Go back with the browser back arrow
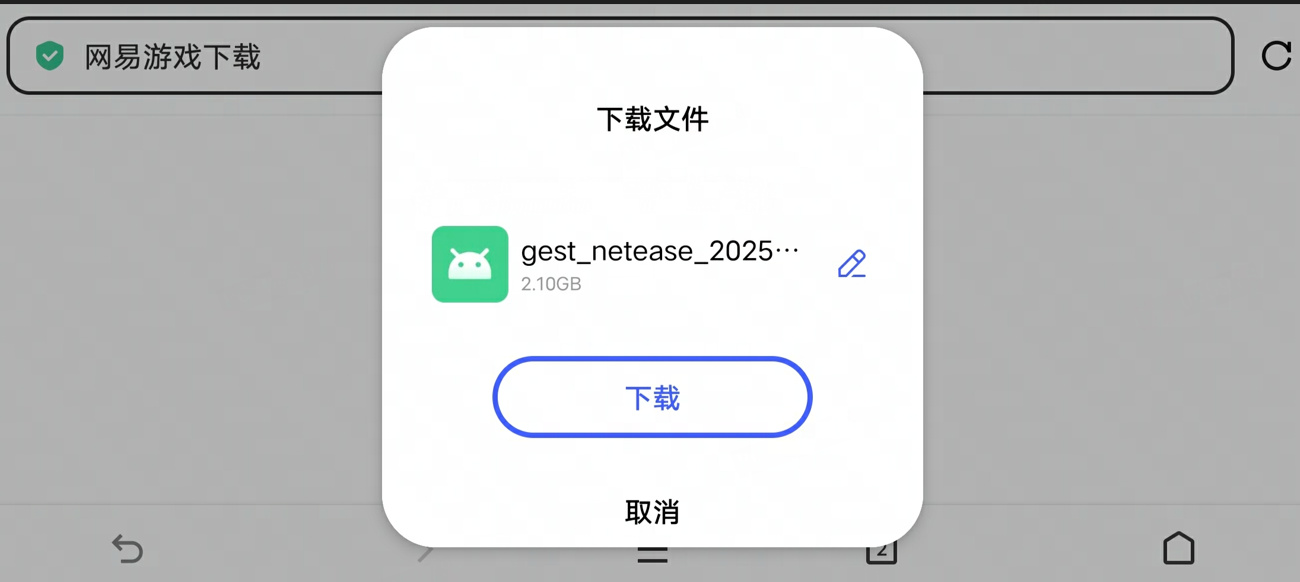 [x=127, y=549]
